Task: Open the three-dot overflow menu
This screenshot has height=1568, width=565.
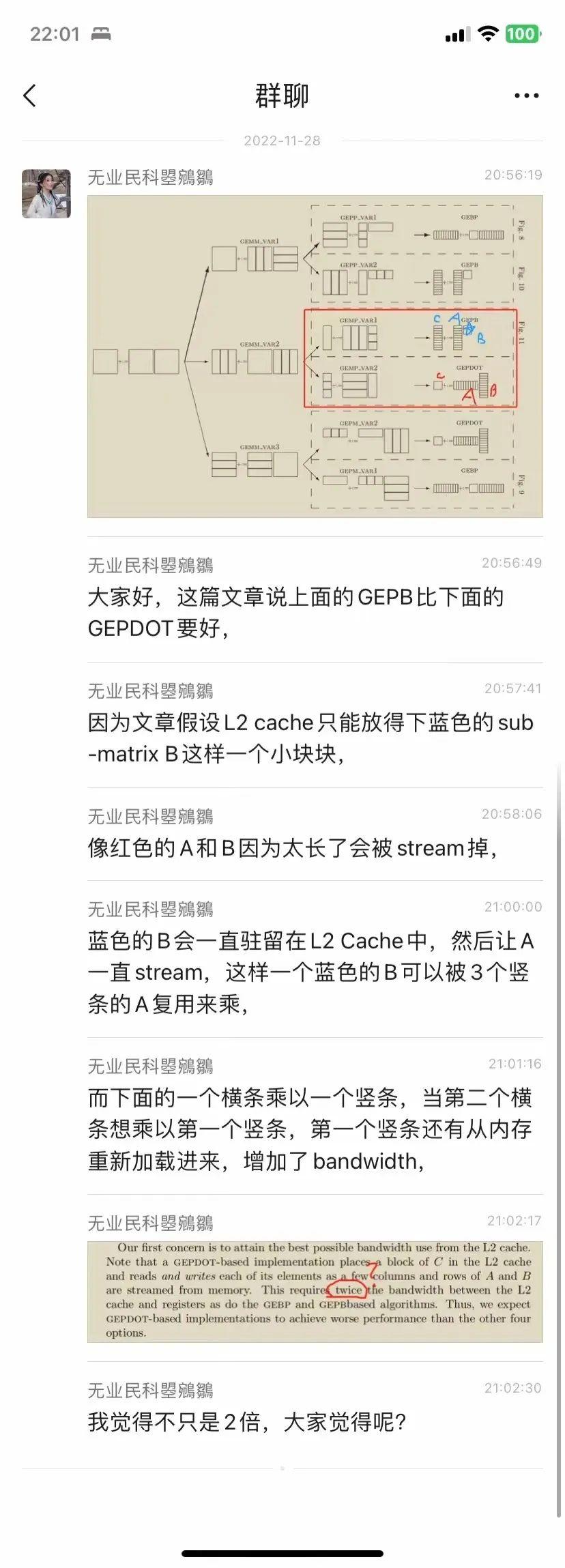Action: click(x=526, y=96)
